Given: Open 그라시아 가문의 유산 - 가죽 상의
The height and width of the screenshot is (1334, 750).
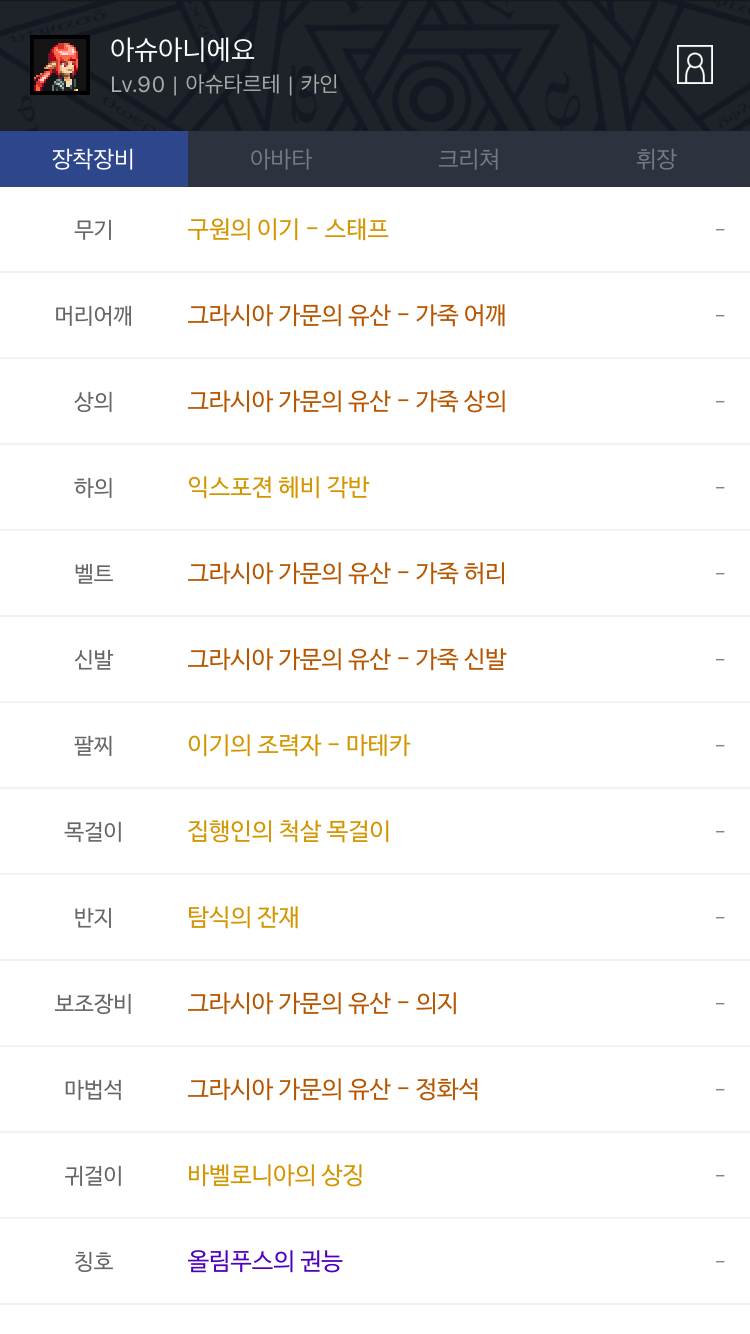Looking at the screenshot, I should click(x=375, y=401).
